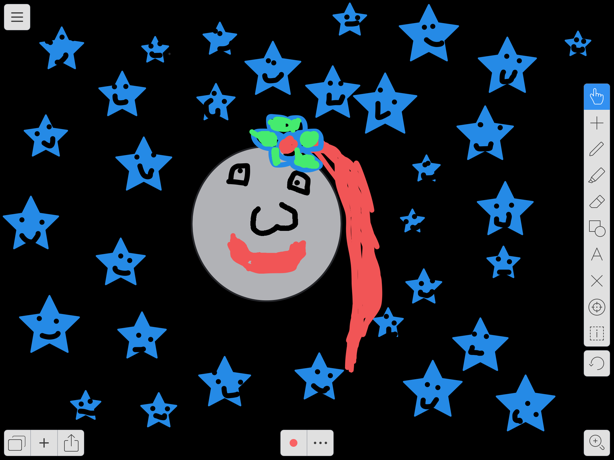Enable the laser pointer tool

(596, 307)
